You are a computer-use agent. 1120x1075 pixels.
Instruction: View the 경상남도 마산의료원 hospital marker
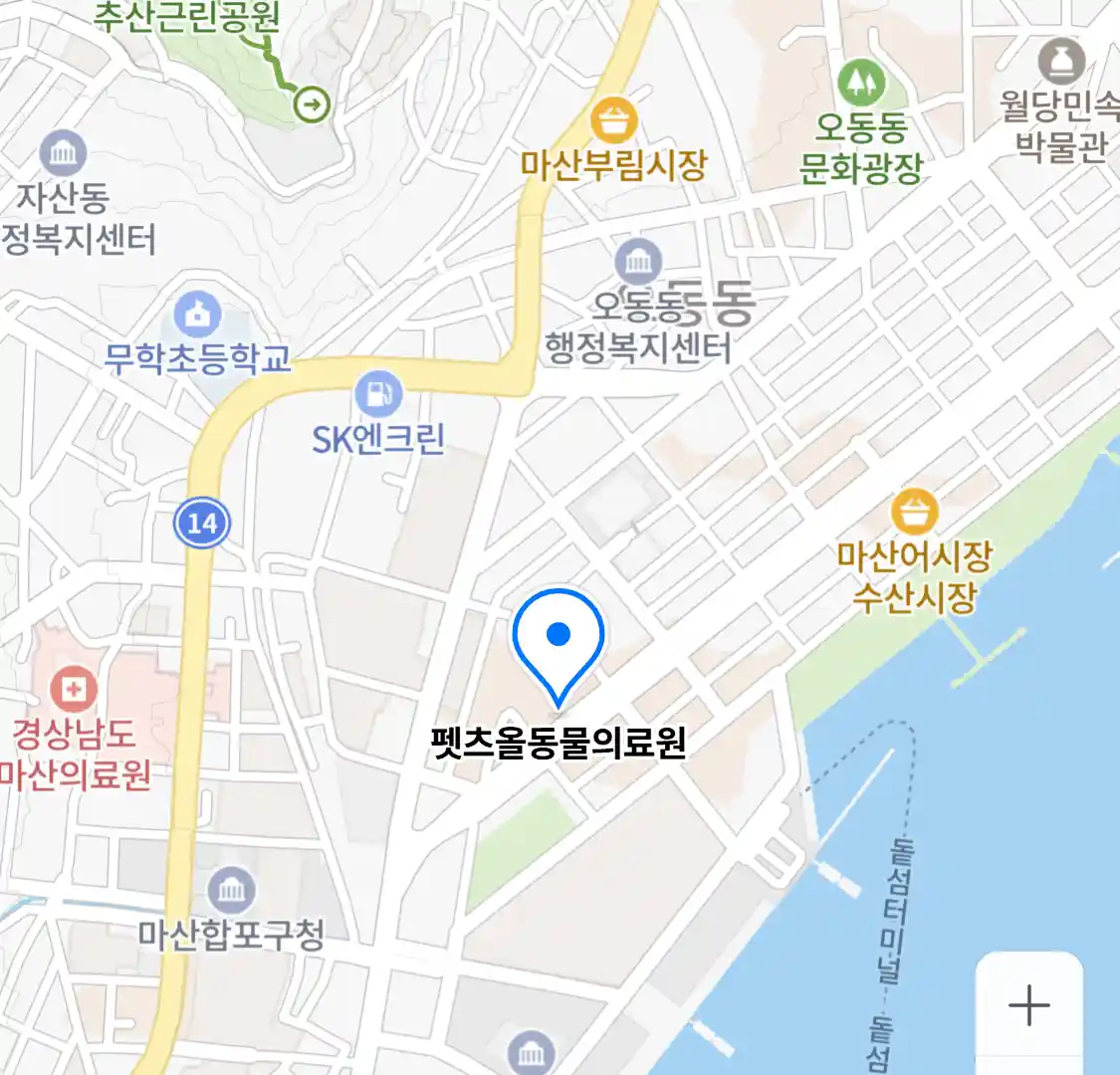(x=74, y=689)
